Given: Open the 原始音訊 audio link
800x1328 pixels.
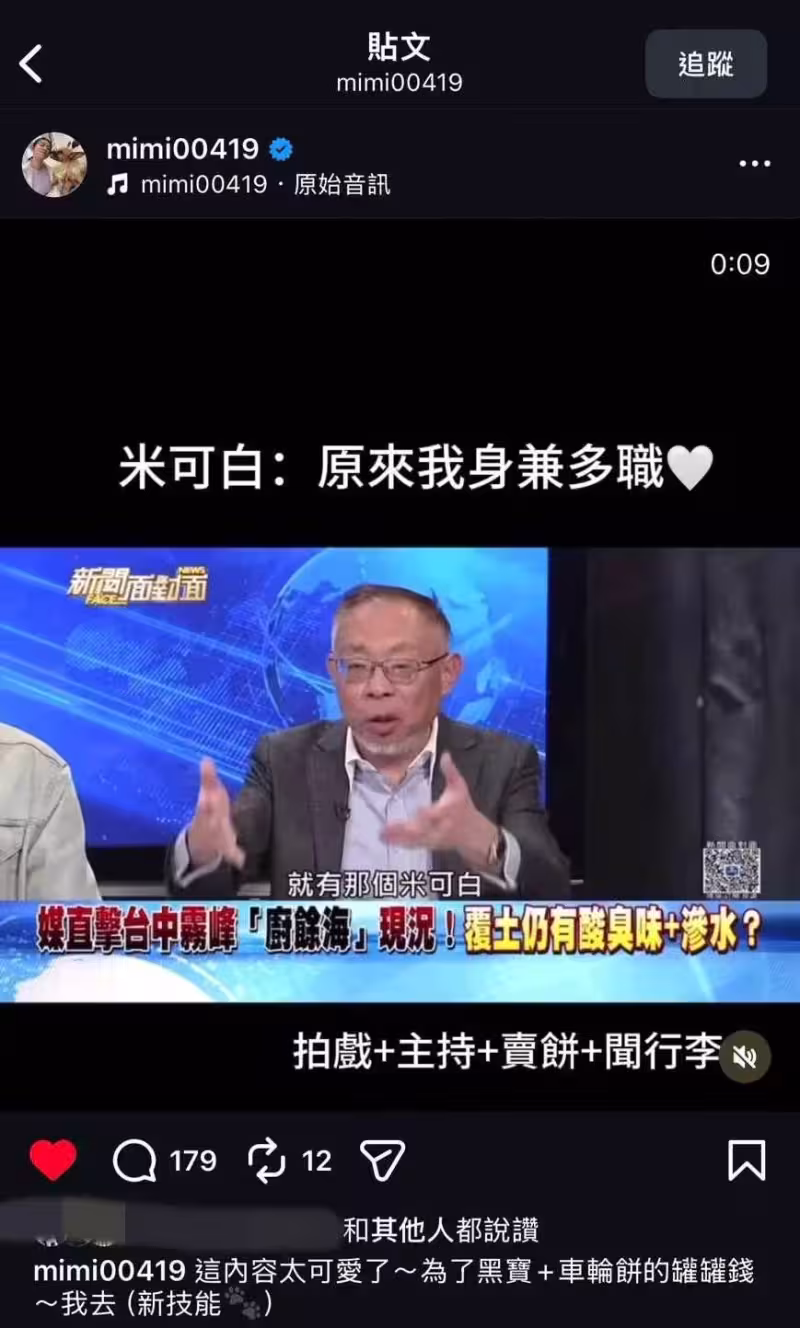Looking at the screenshot, I should pyautogui.click(x=341, y=185).
